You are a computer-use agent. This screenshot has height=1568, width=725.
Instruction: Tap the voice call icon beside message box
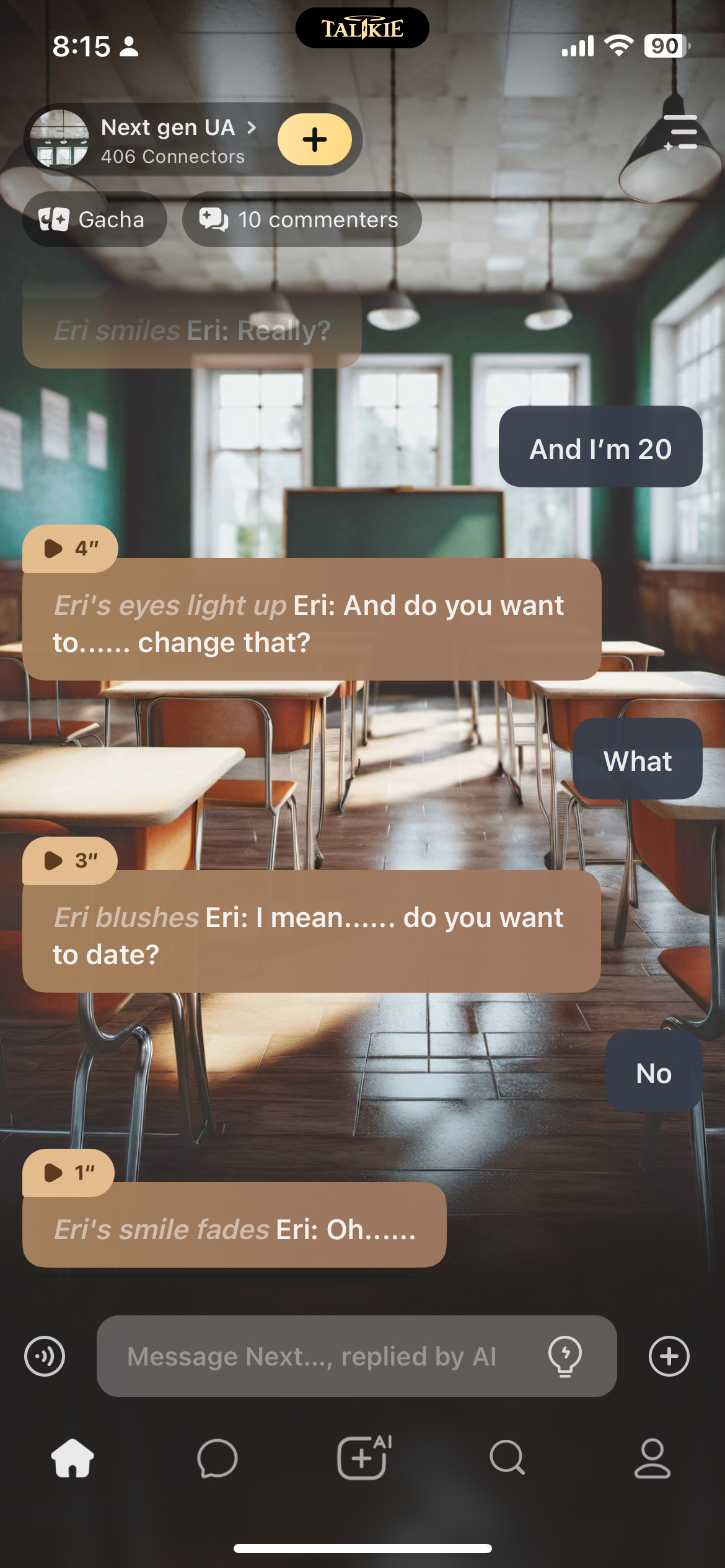click(45, 1356)
